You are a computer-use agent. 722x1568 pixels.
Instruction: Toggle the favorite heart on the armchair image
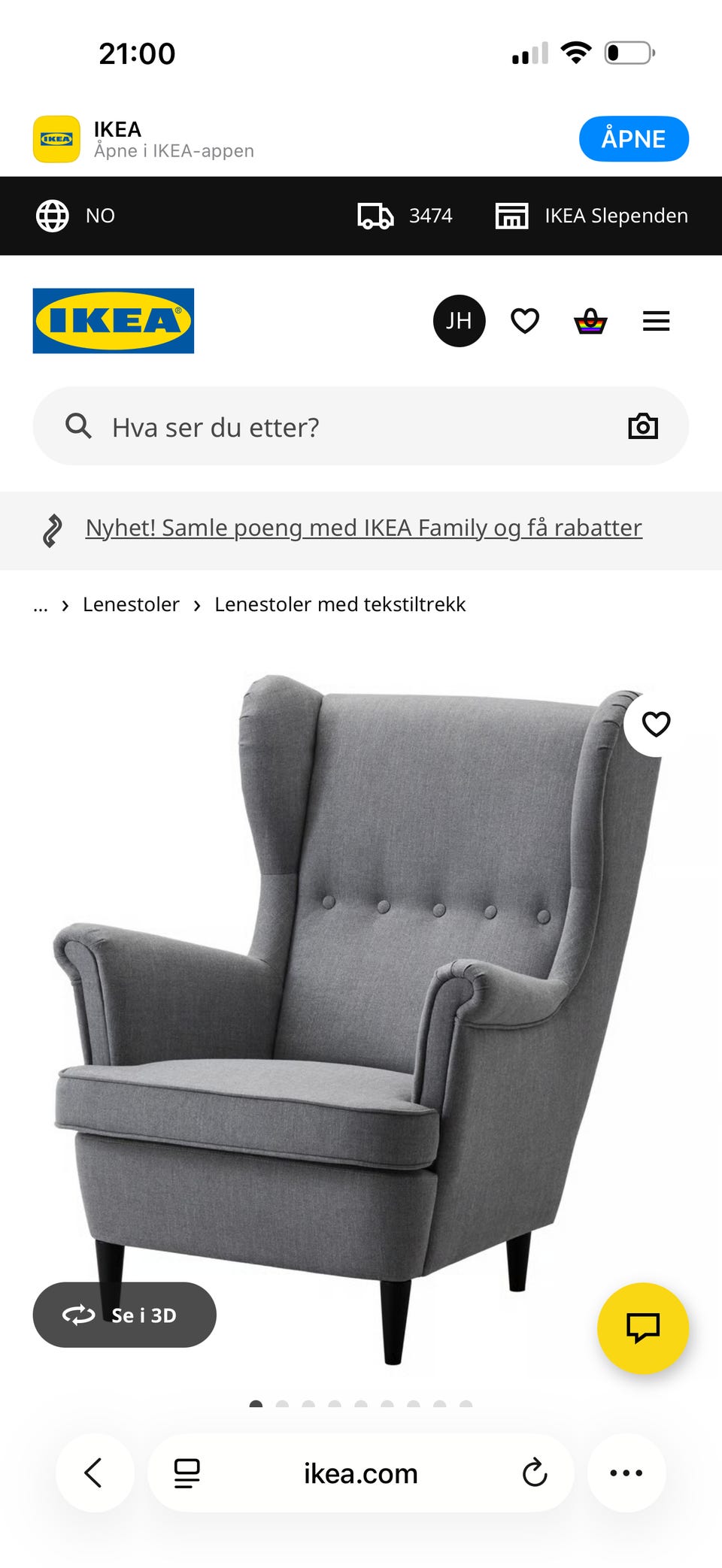(656, 724)
